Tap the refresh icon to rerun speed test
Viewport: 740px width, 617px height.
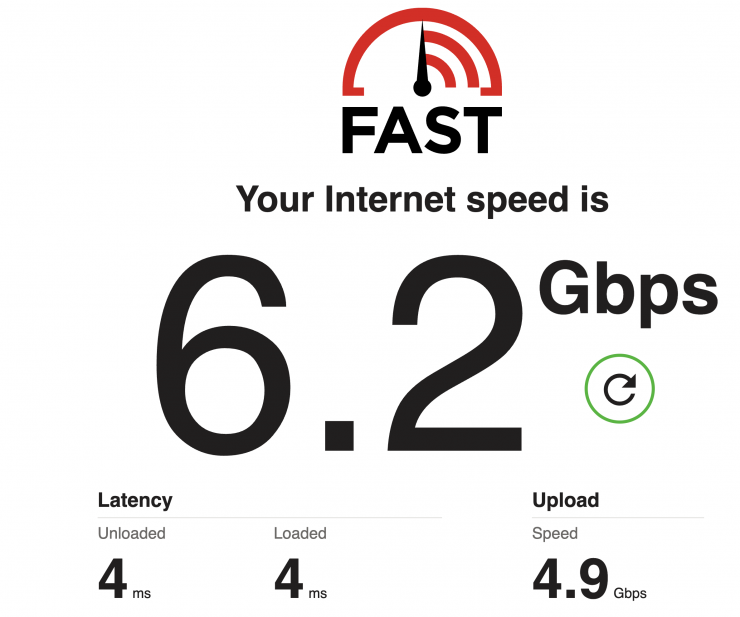coord(619,389)
